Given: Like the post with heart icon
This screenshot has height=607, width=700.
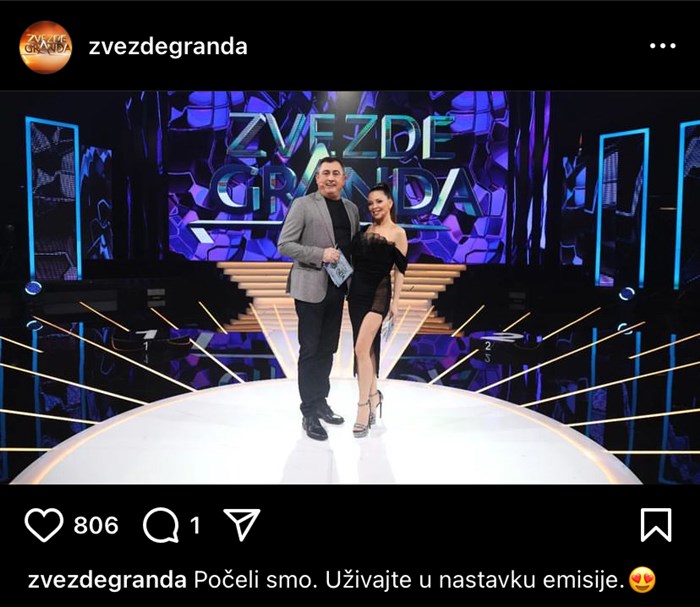Looking at the screenshot, I should tap(43, 524).
